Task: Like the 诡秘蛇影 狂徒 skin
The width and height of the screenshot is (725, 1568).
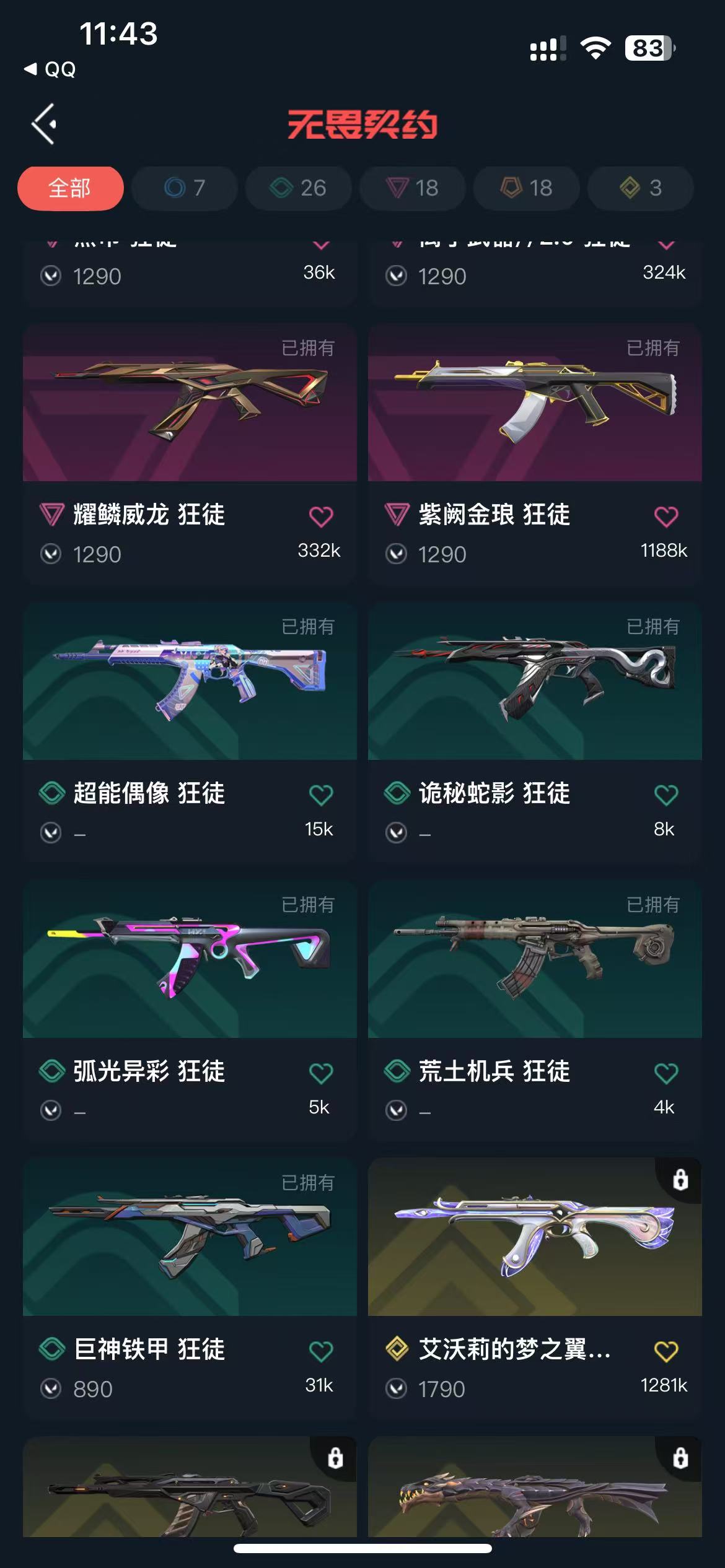Action: (x=666, y=795)
